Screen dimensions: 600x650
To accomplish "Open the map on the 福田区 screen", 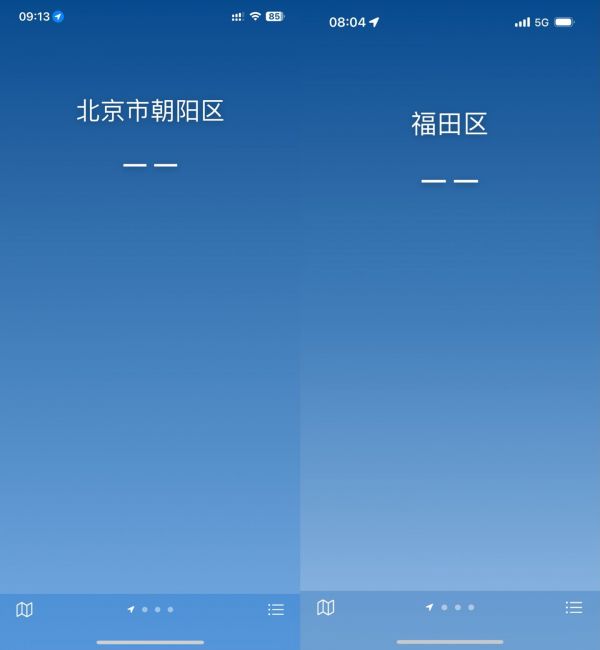I will coord(325,607).
